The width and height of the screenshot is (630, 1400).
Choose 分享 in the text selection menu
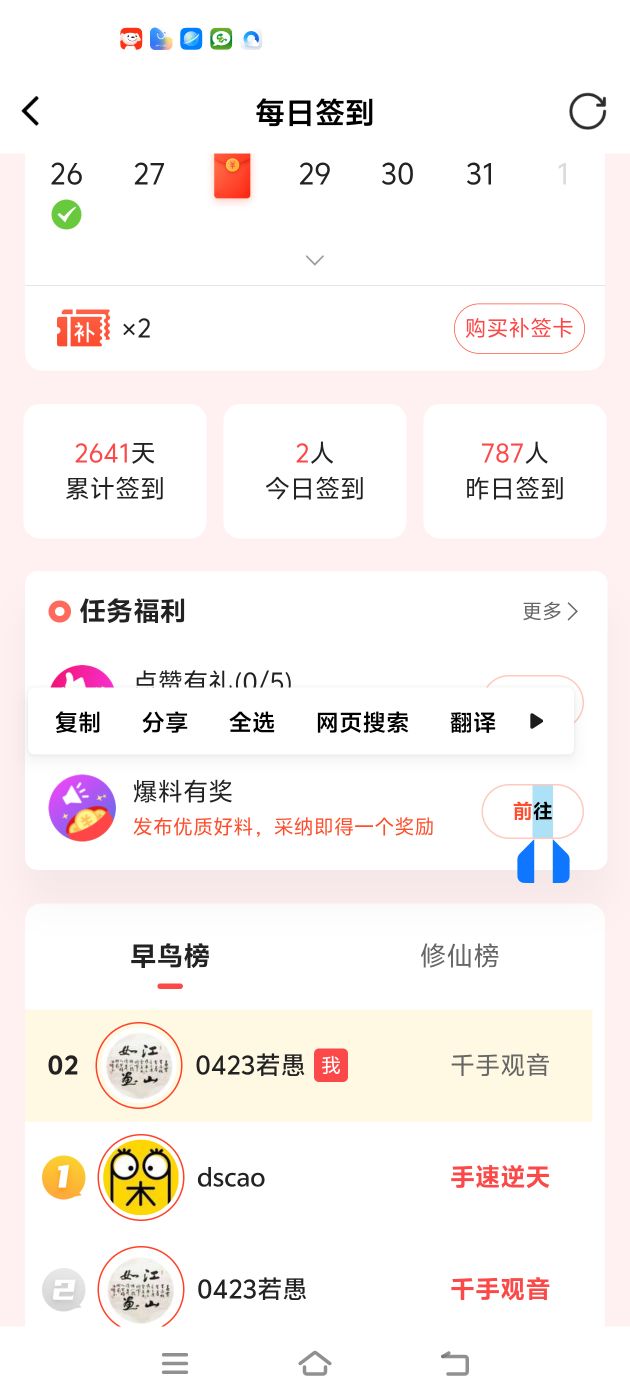click(x=165, y=722)
